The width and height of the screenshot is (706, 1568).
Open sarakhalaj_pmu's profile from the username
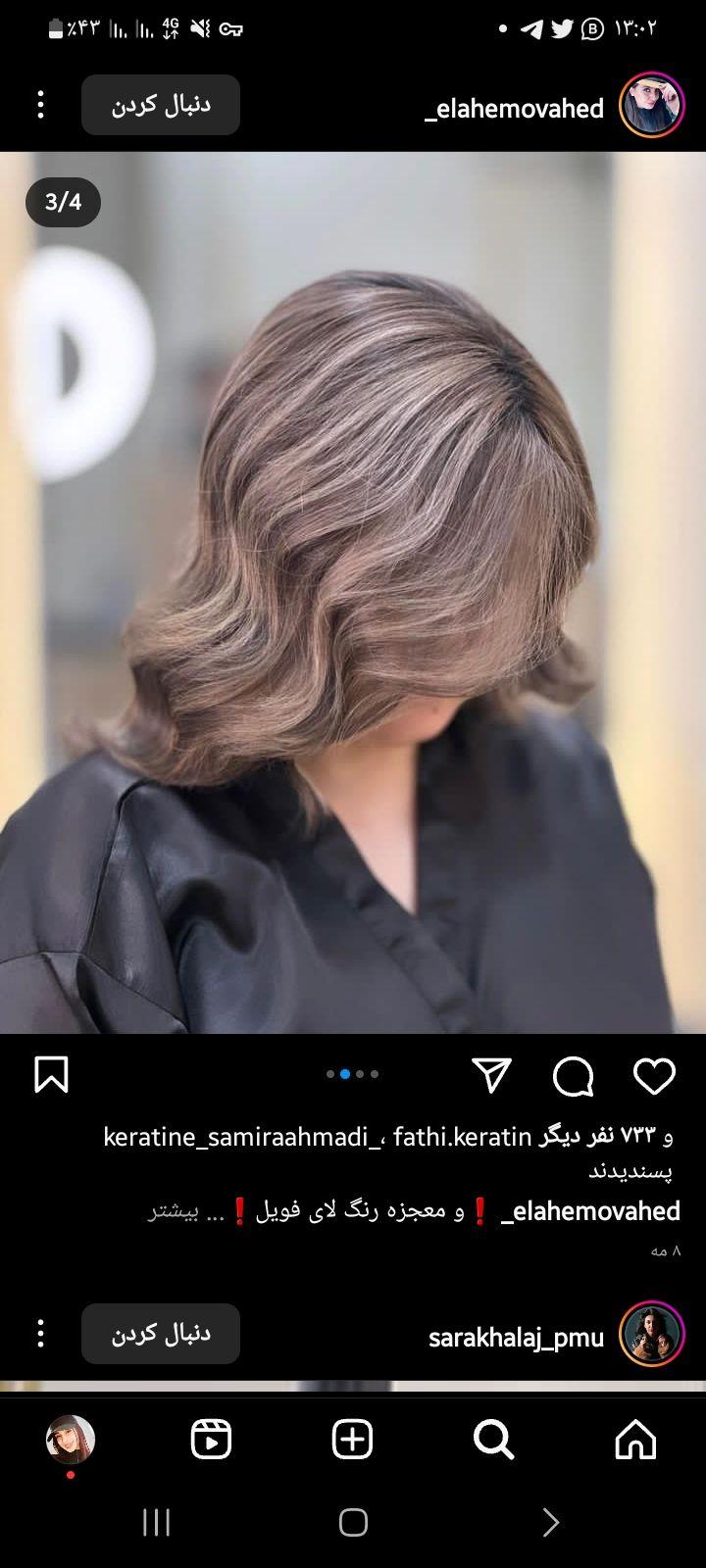point(516,1338)
